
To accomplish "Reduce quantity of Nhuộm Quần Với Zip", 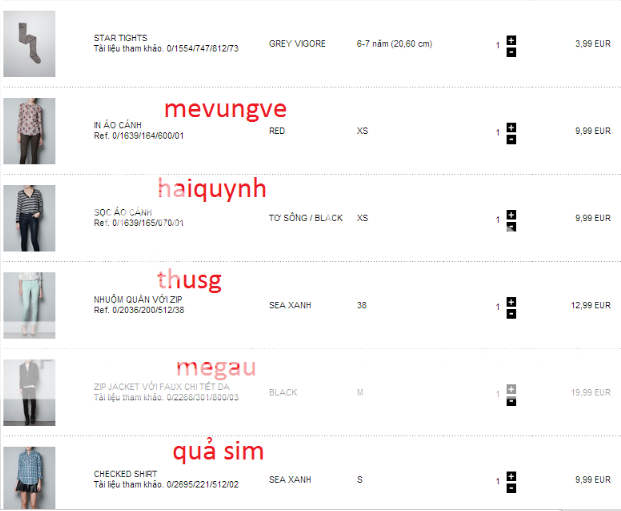I will (511, 314).
